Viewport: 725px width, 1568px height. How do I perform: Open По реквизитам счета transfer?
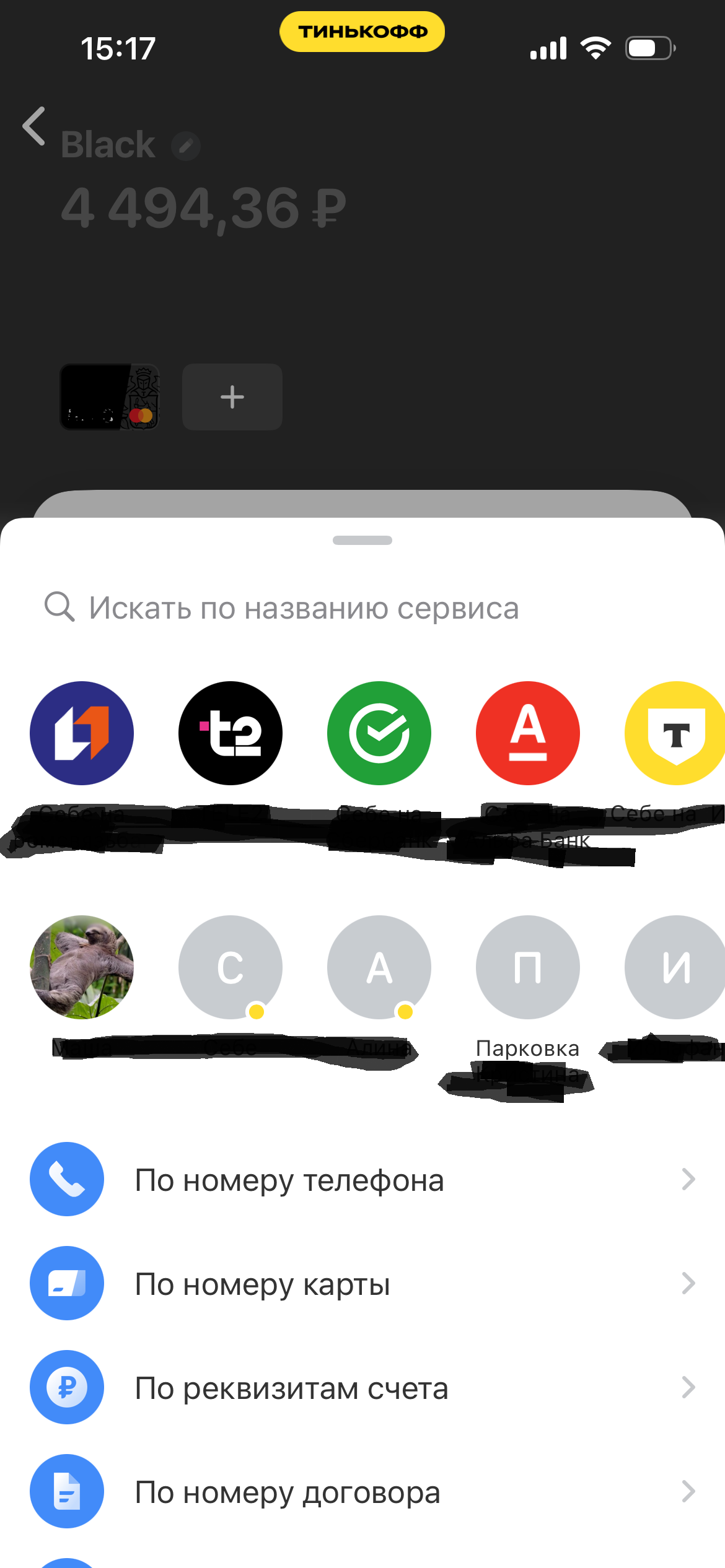click(362, 1388)
